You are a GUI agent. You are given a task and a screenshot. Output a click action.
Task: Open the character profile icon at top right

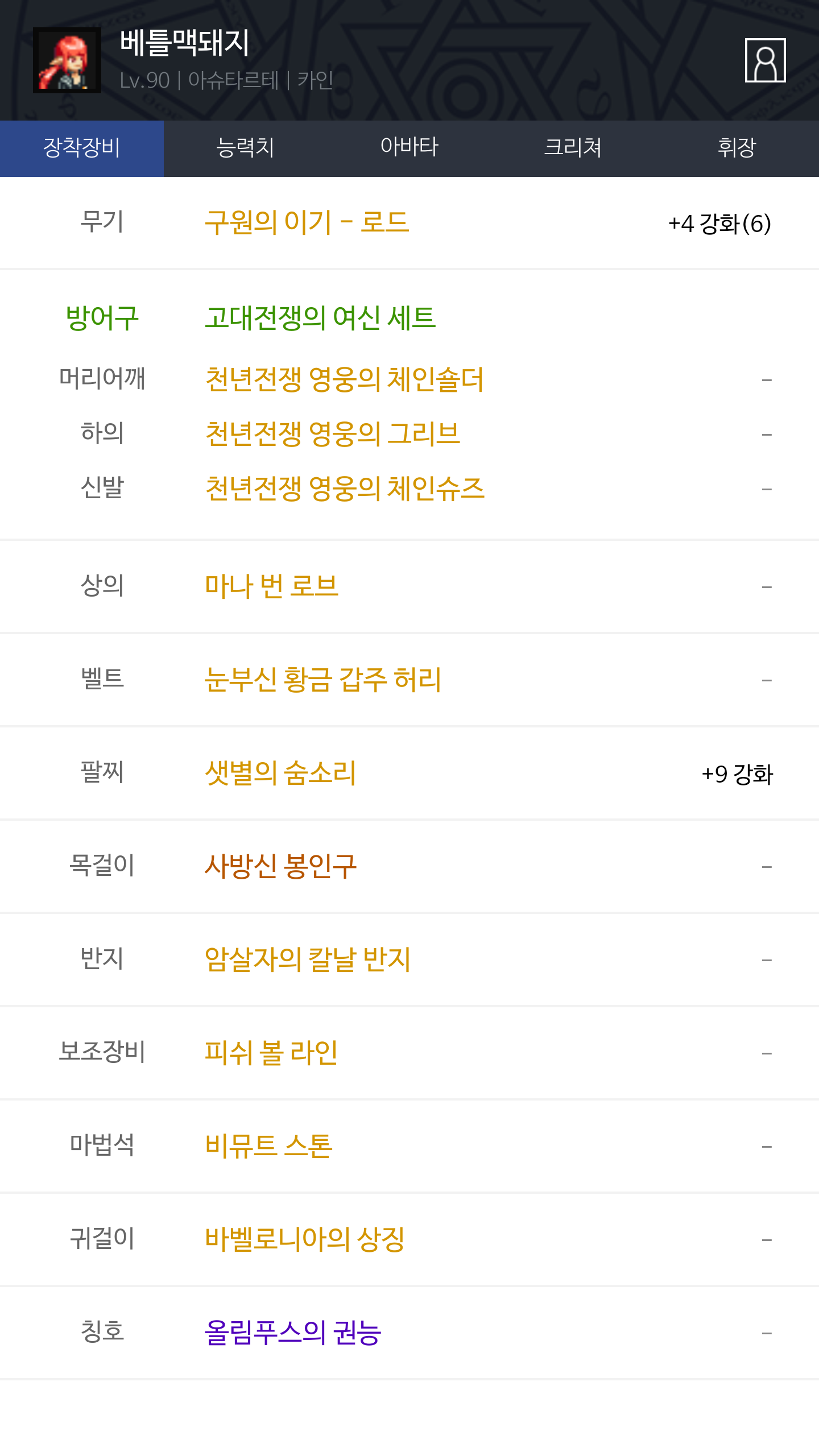coord(765,60)
